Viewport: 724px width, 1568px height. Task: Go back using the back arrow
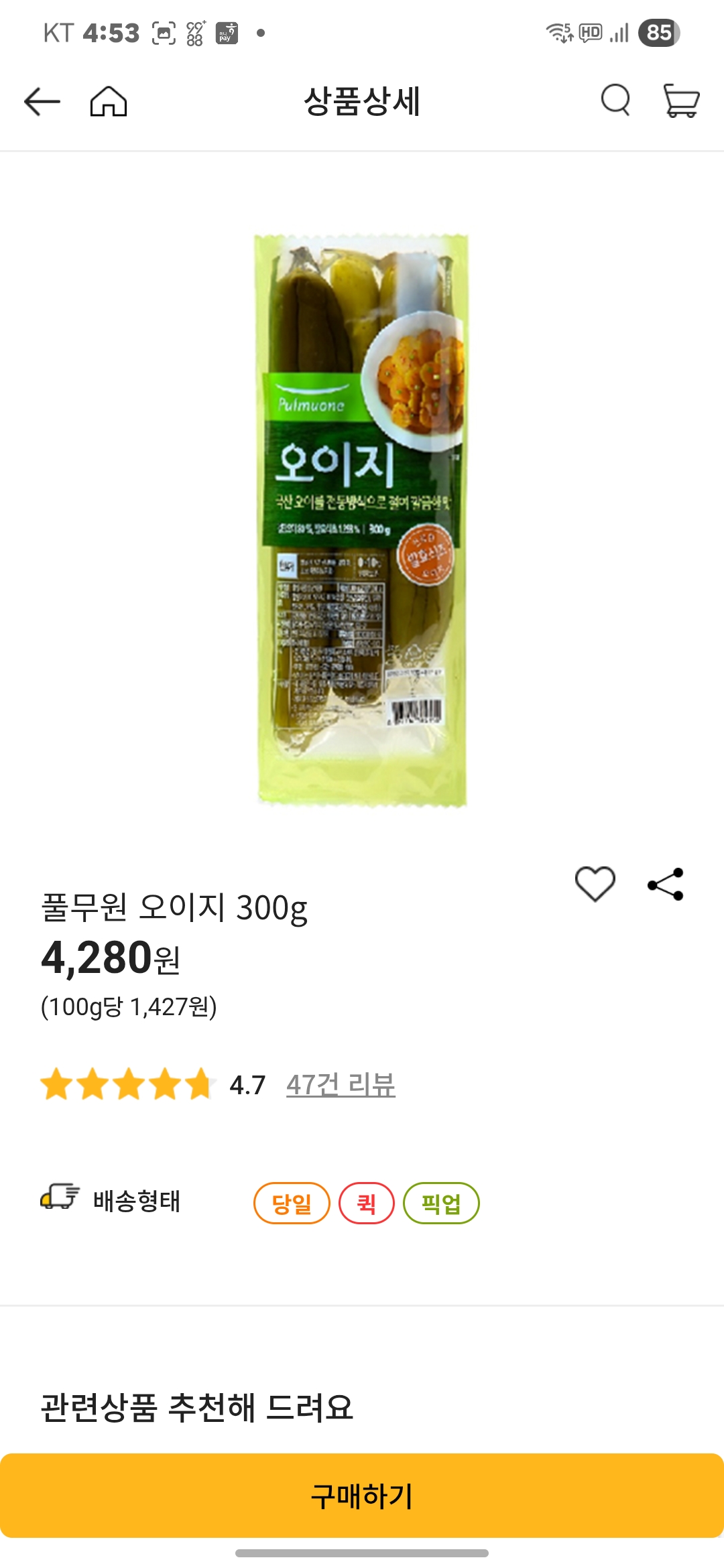pyautogui.click(x=40, y=102)
